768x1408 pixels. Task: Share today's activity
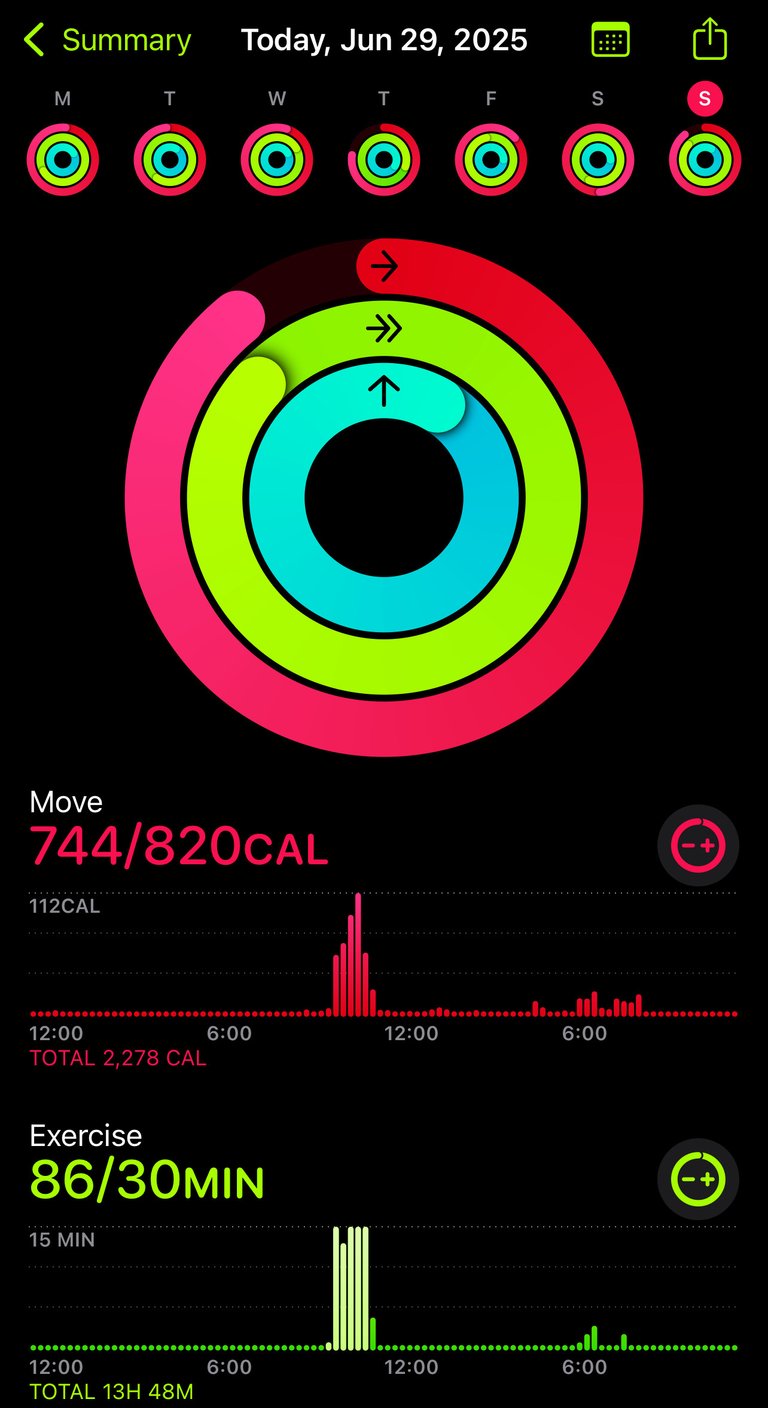tap(709, 39)
